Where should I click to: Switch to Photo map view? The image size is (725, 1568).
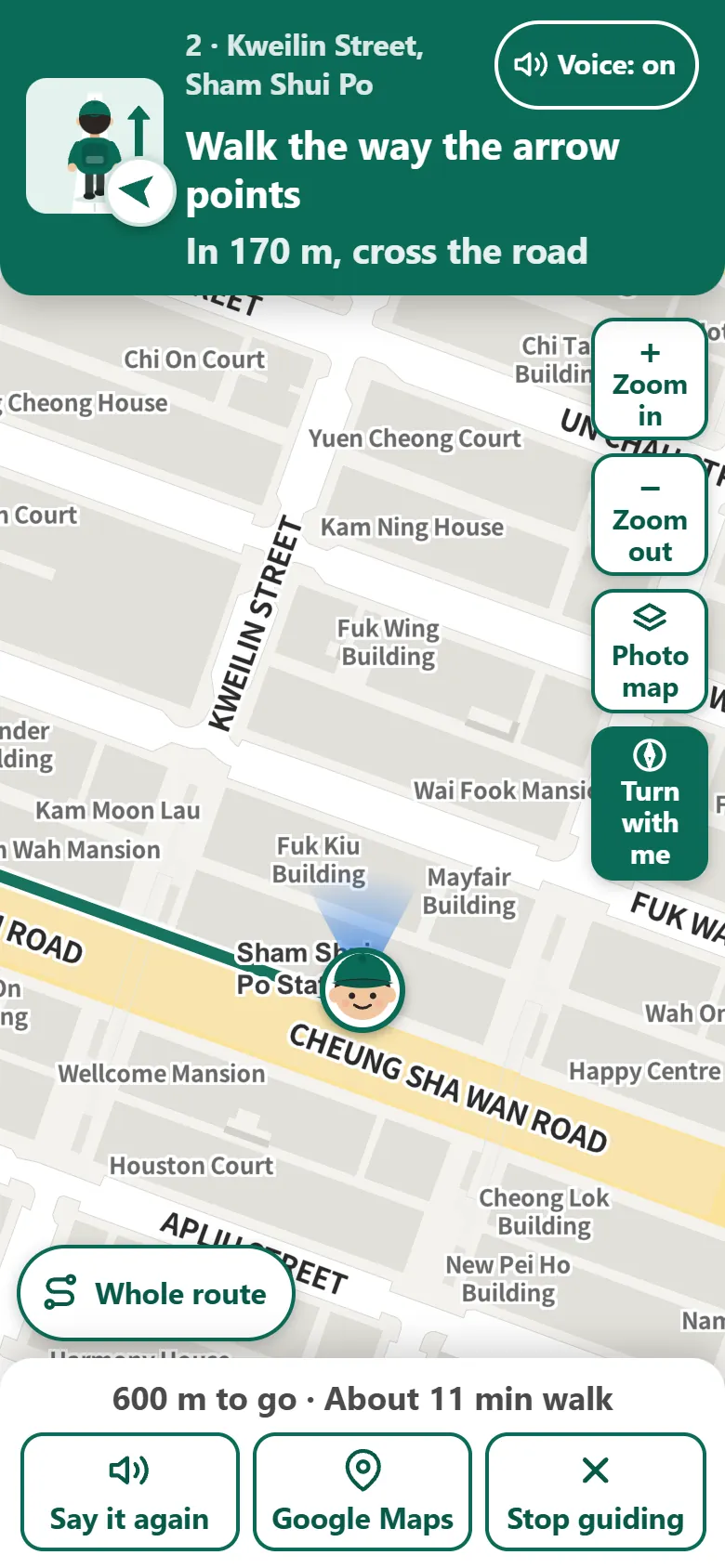tap(650, 651)
